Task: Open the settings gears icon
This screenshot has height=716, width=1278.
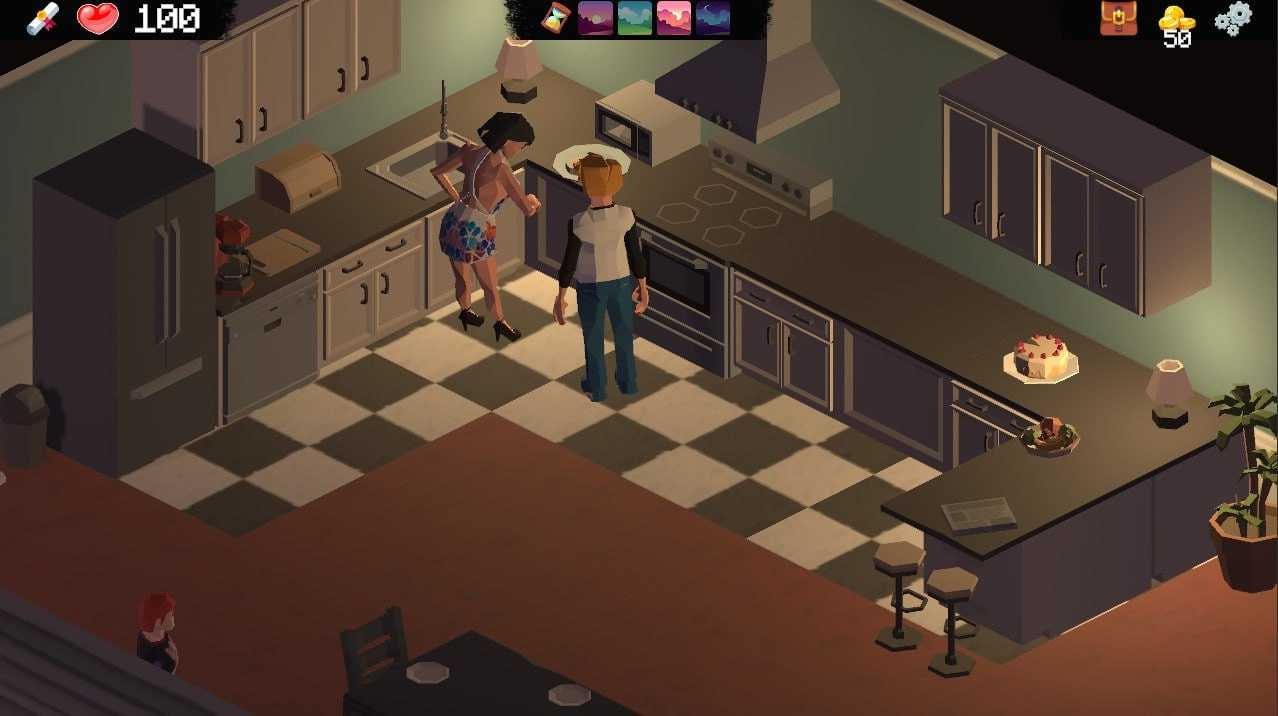Action: [x=1232, y=18]
